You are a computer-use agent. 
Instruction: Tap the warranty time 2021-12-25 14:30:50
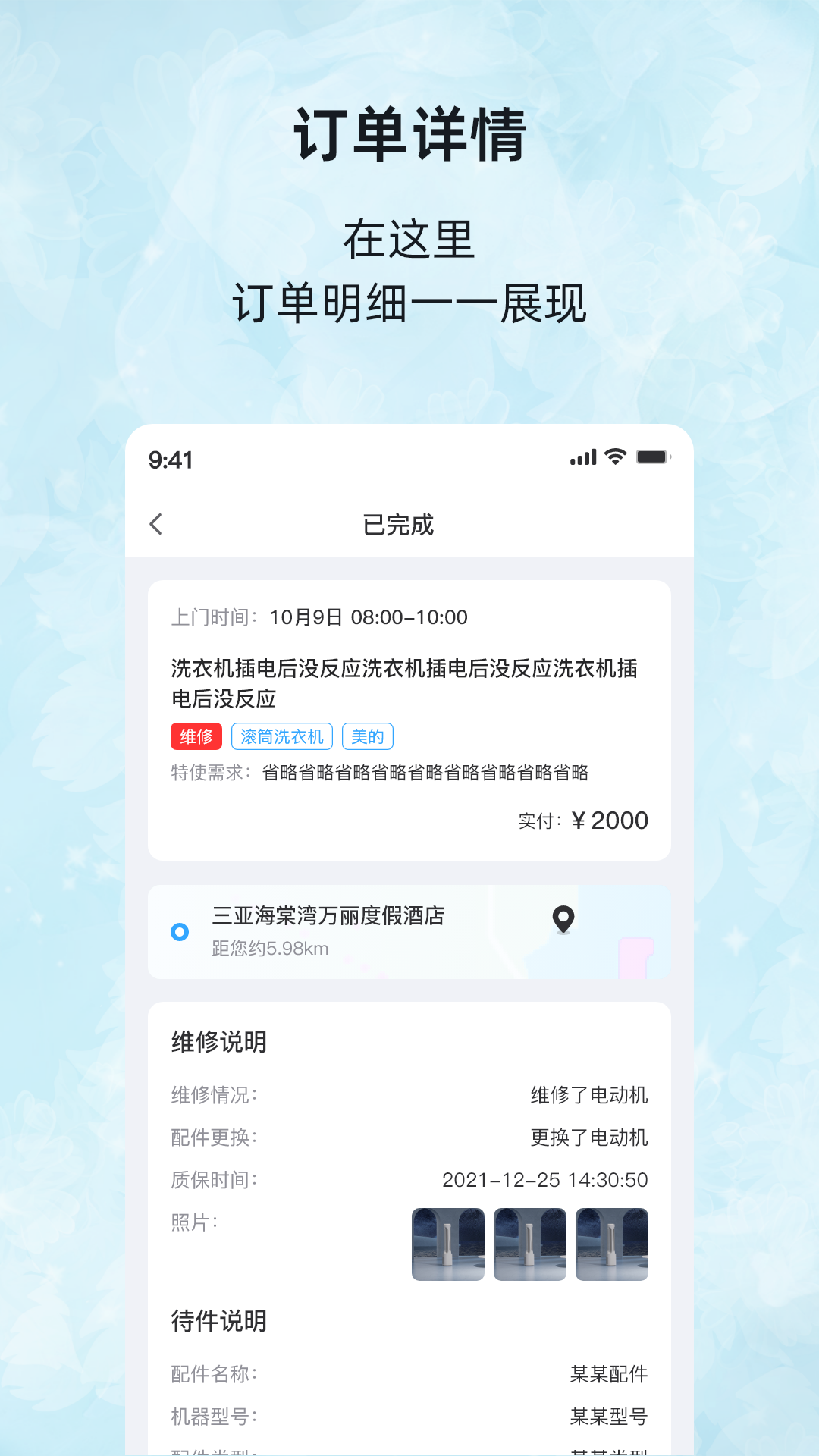click(x=545, y=1180)
